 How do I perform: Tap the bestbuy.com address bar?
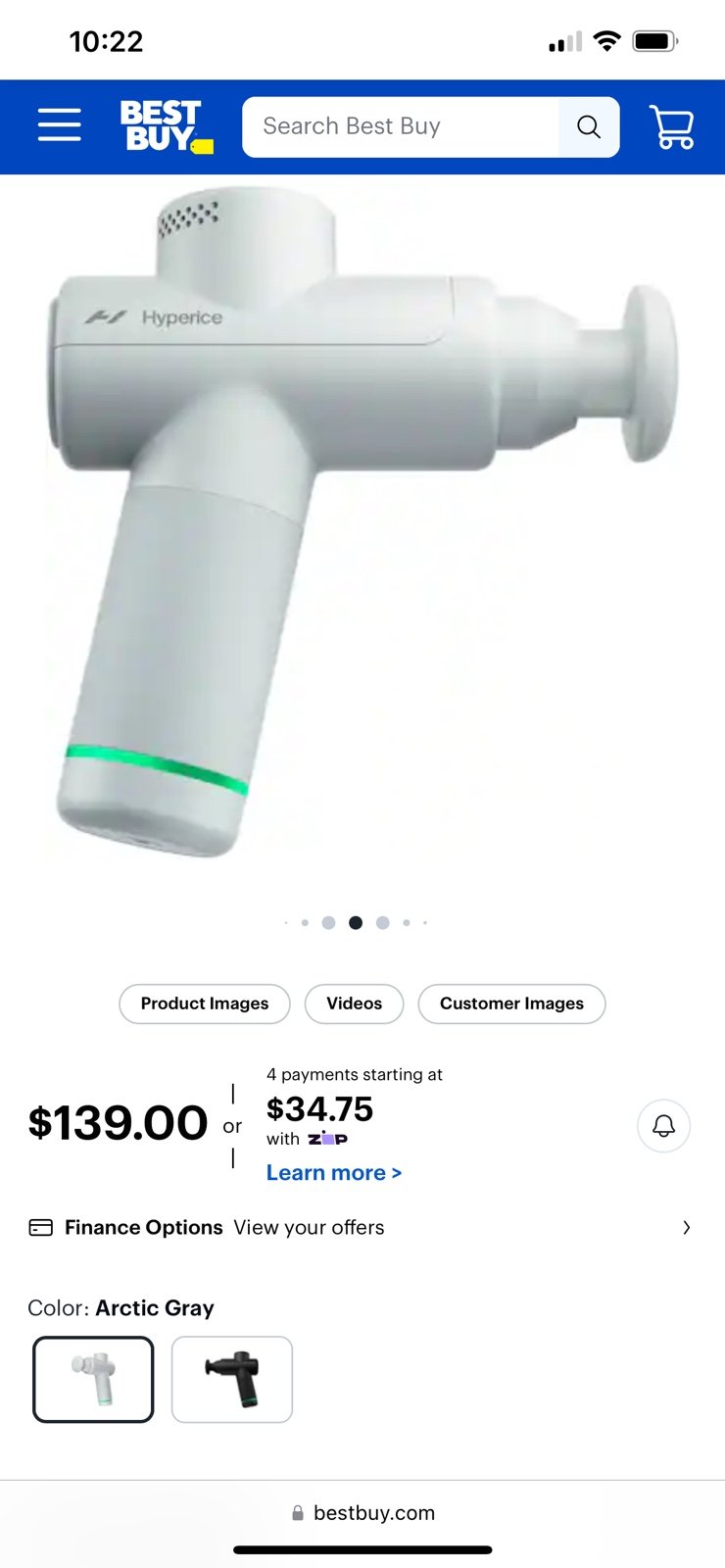click(x=362, y=1513)
